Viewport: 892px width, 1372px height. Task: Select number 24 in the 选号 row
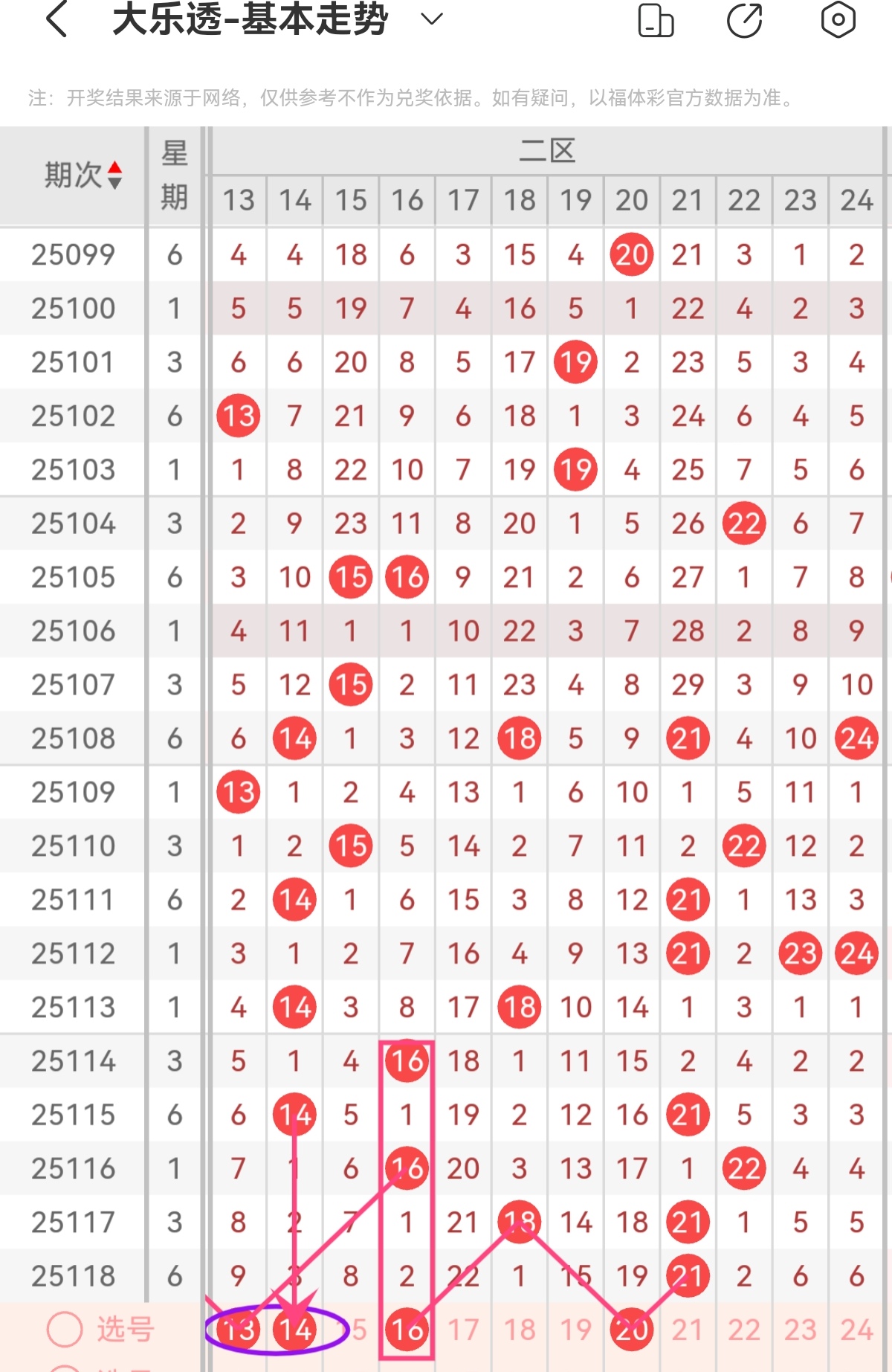coord(856,1328)
